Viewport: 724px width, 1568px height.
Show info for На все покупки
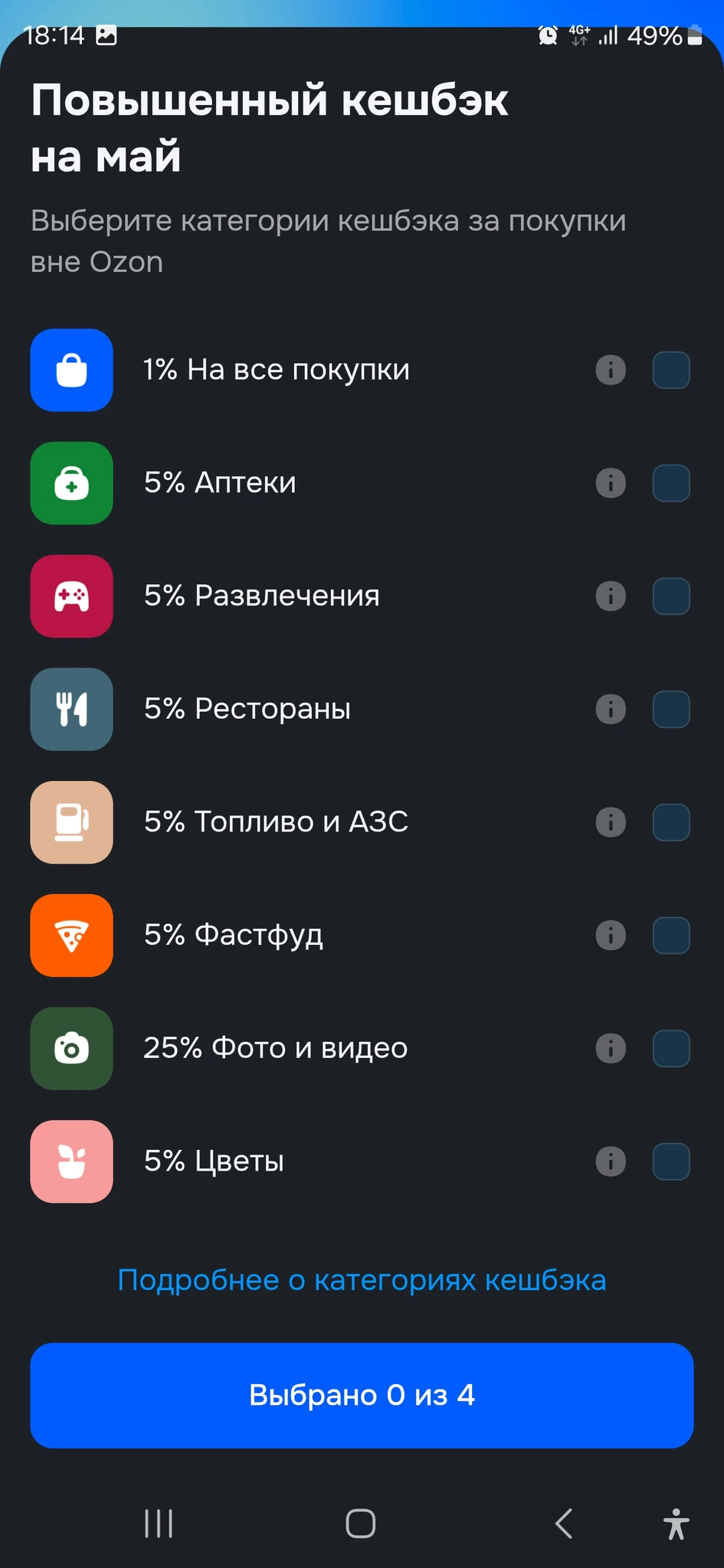611,371
